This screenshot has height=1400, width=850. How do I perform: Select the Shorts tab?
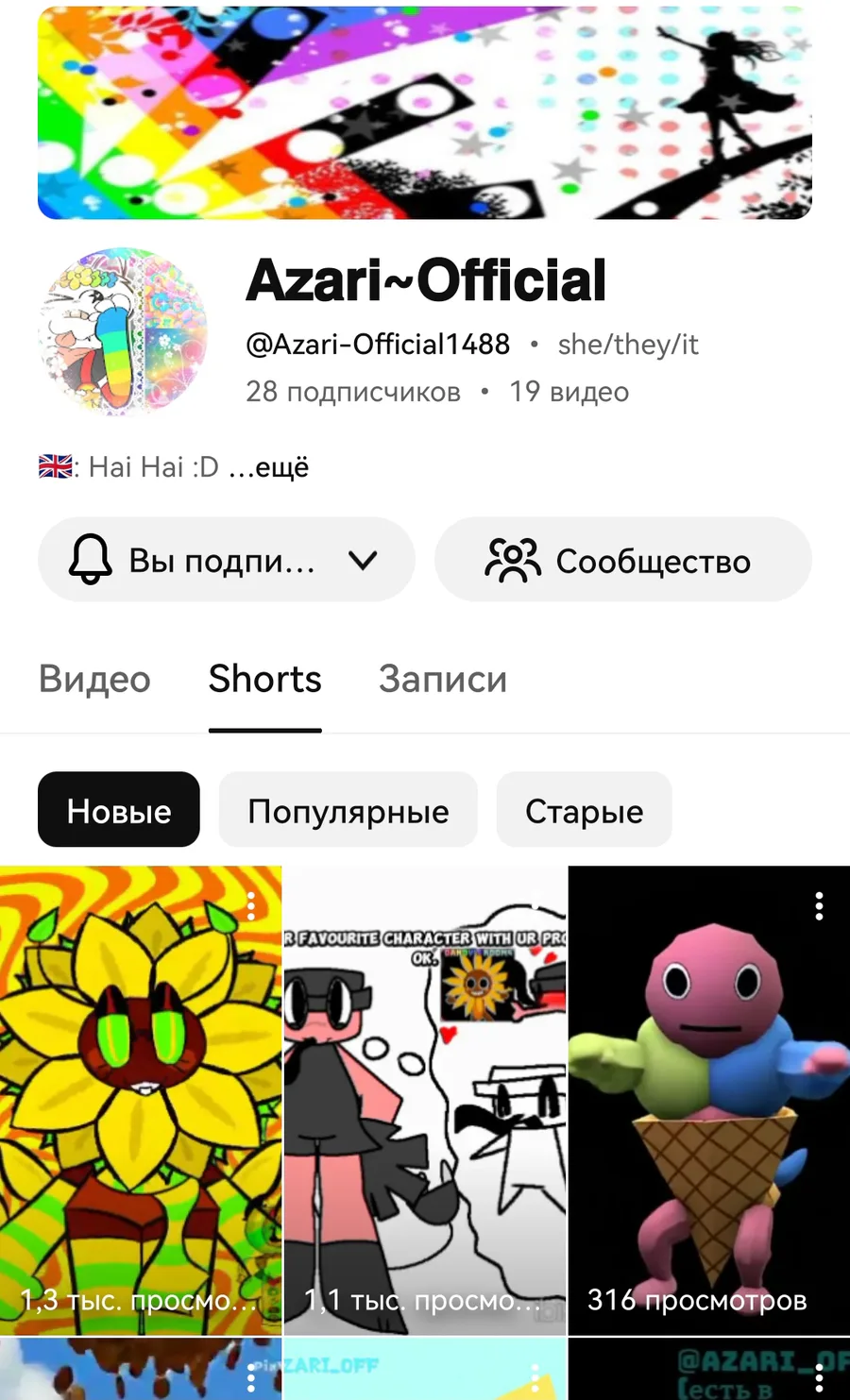click(264, 680)
